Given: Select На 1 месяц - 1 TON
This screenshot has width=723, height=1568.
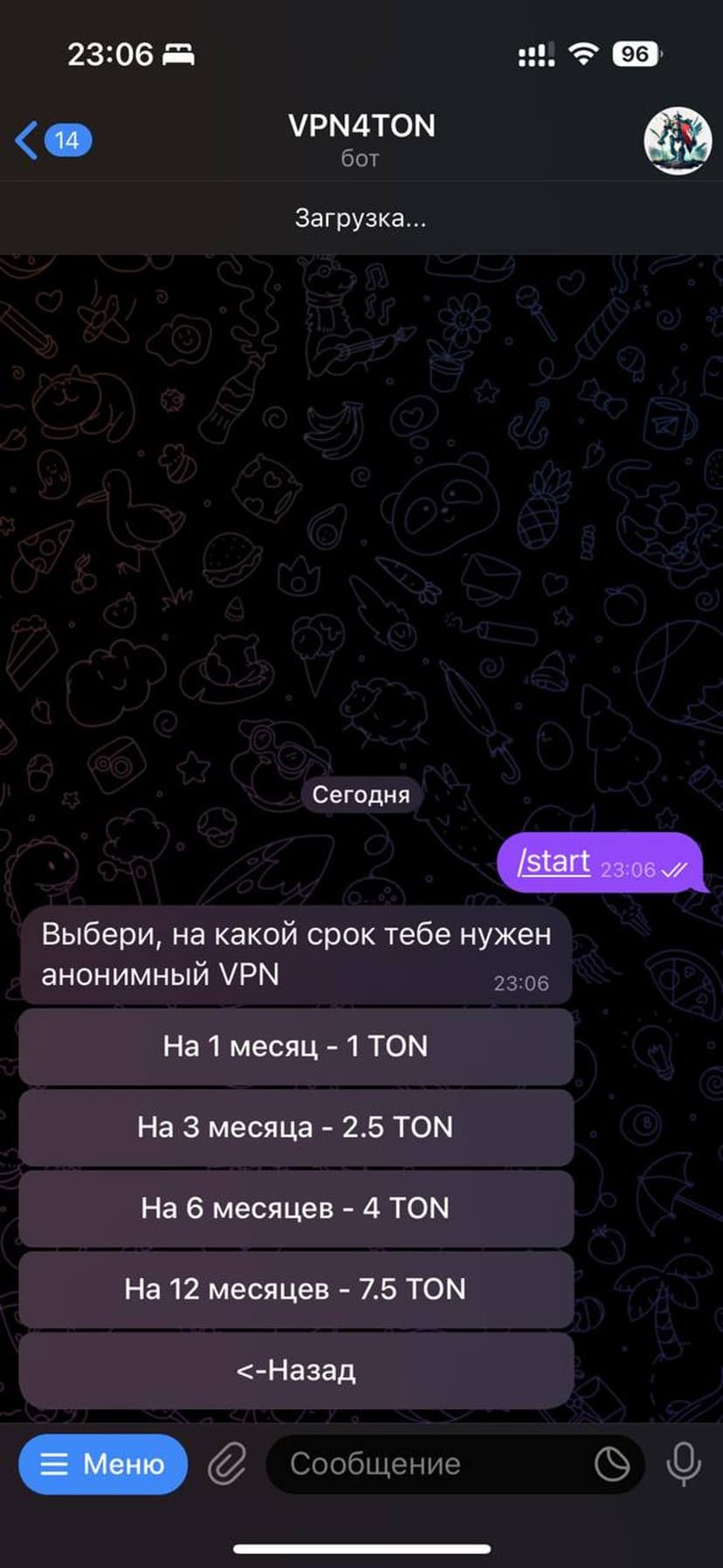Looking at the screenshot, I should tap(295, 1046).
